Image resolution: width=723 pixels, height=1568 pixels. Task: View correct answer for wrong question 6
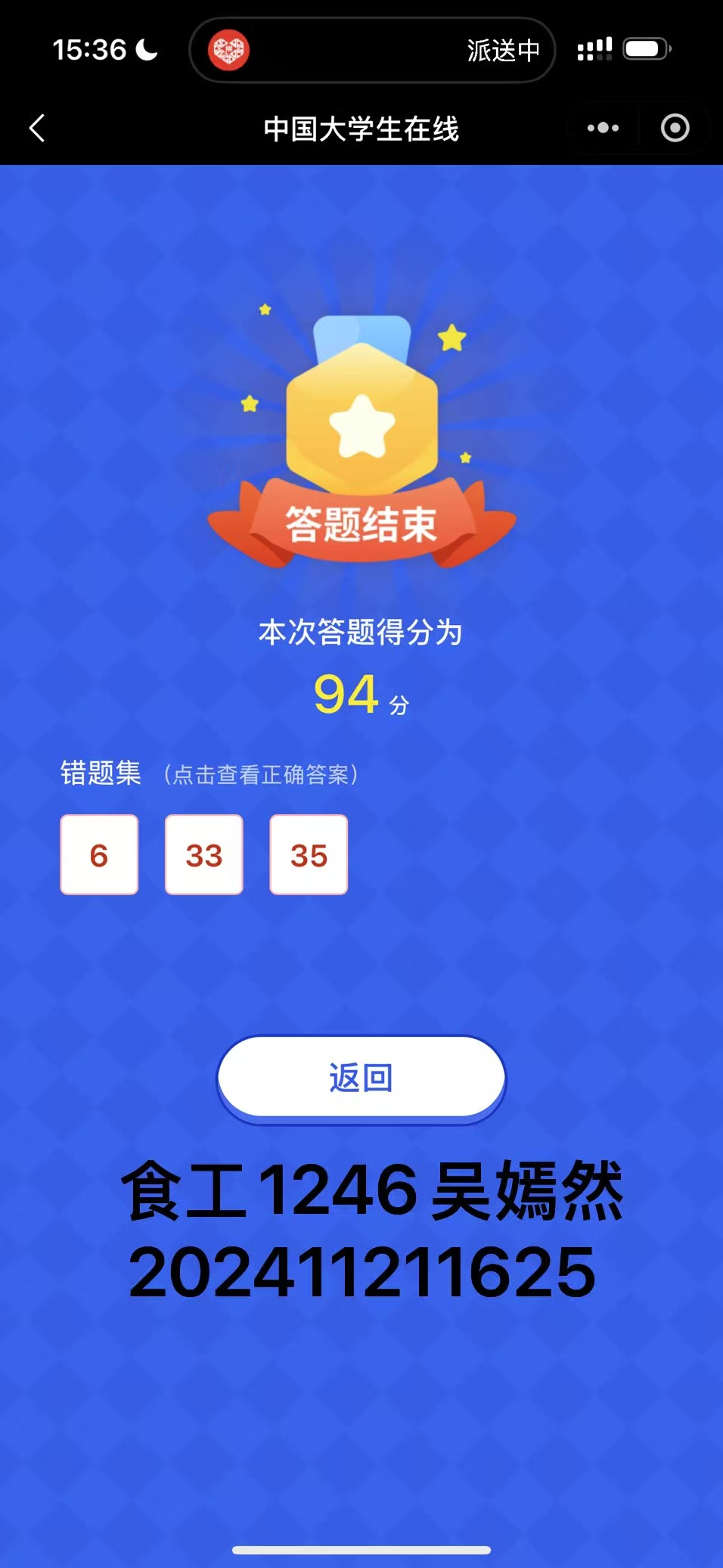(x=99, y=855)
